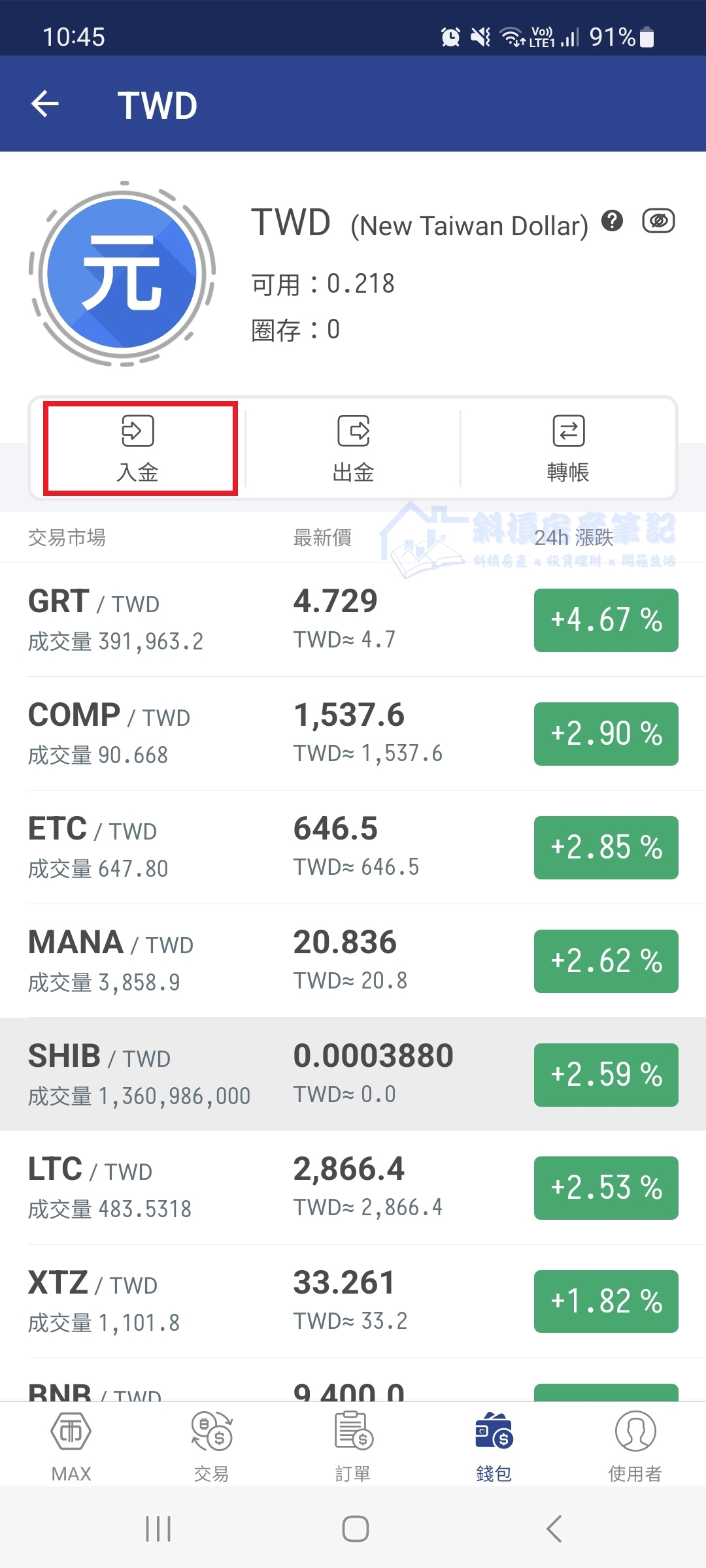706x1568 pixels.
Task: Tap the system home button
Action: 356,1529
